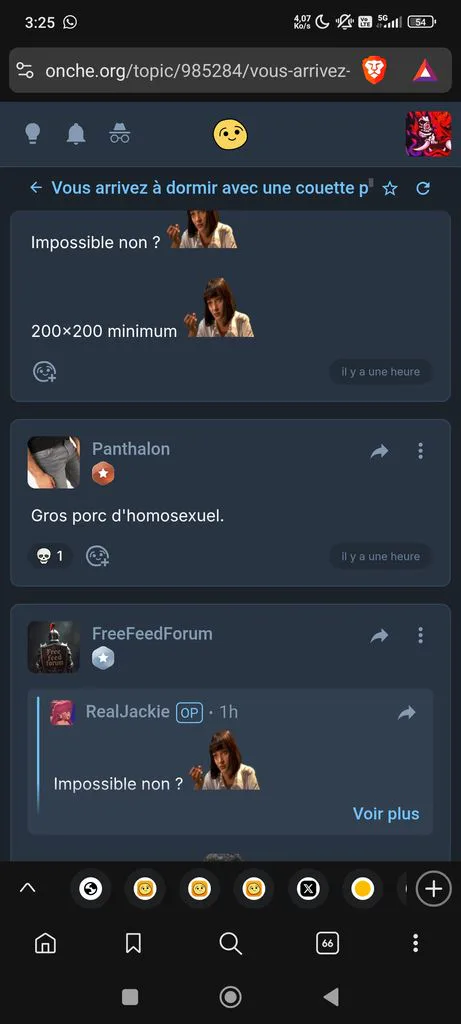
Task: Share Panthalon's message
Action: coord(379,451)
